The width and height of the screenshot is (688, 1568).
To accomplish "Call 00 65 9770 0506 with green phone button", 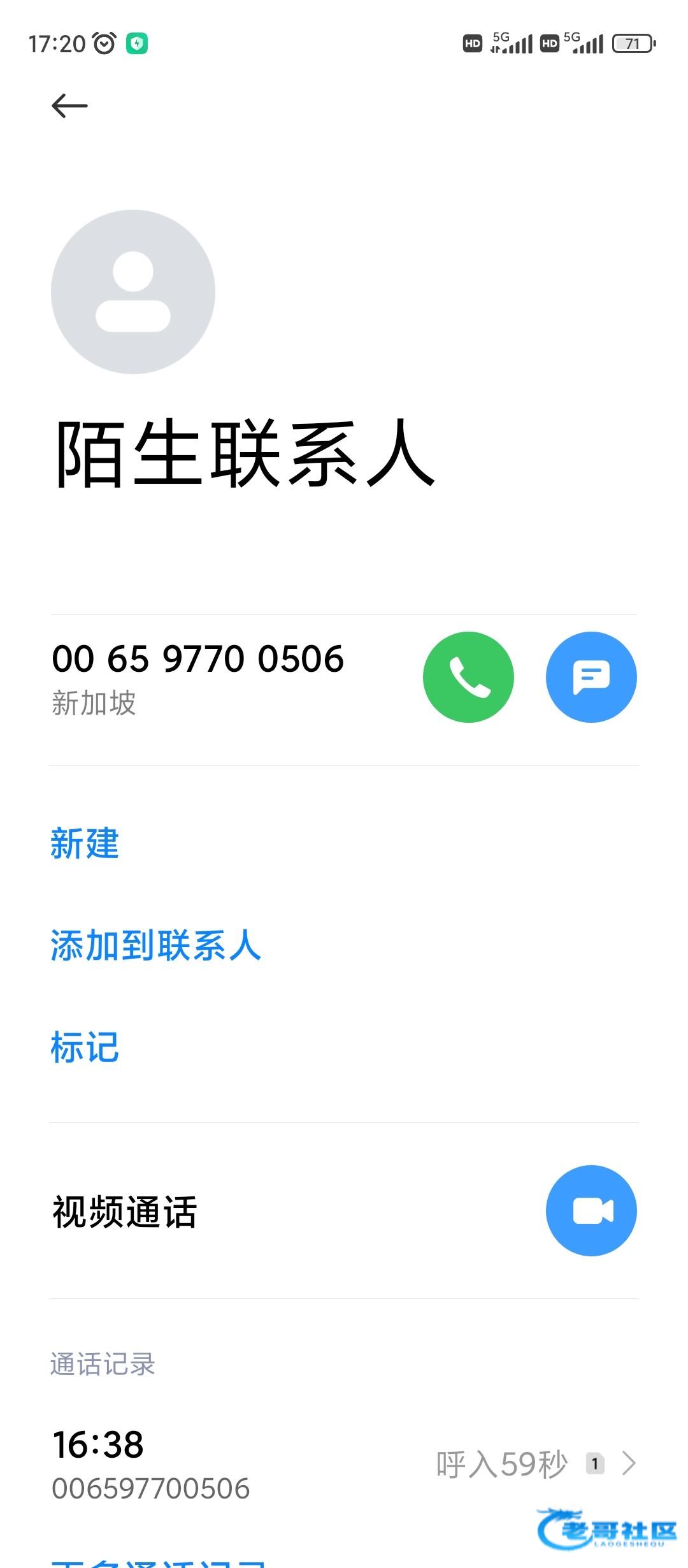I will 468,677.
